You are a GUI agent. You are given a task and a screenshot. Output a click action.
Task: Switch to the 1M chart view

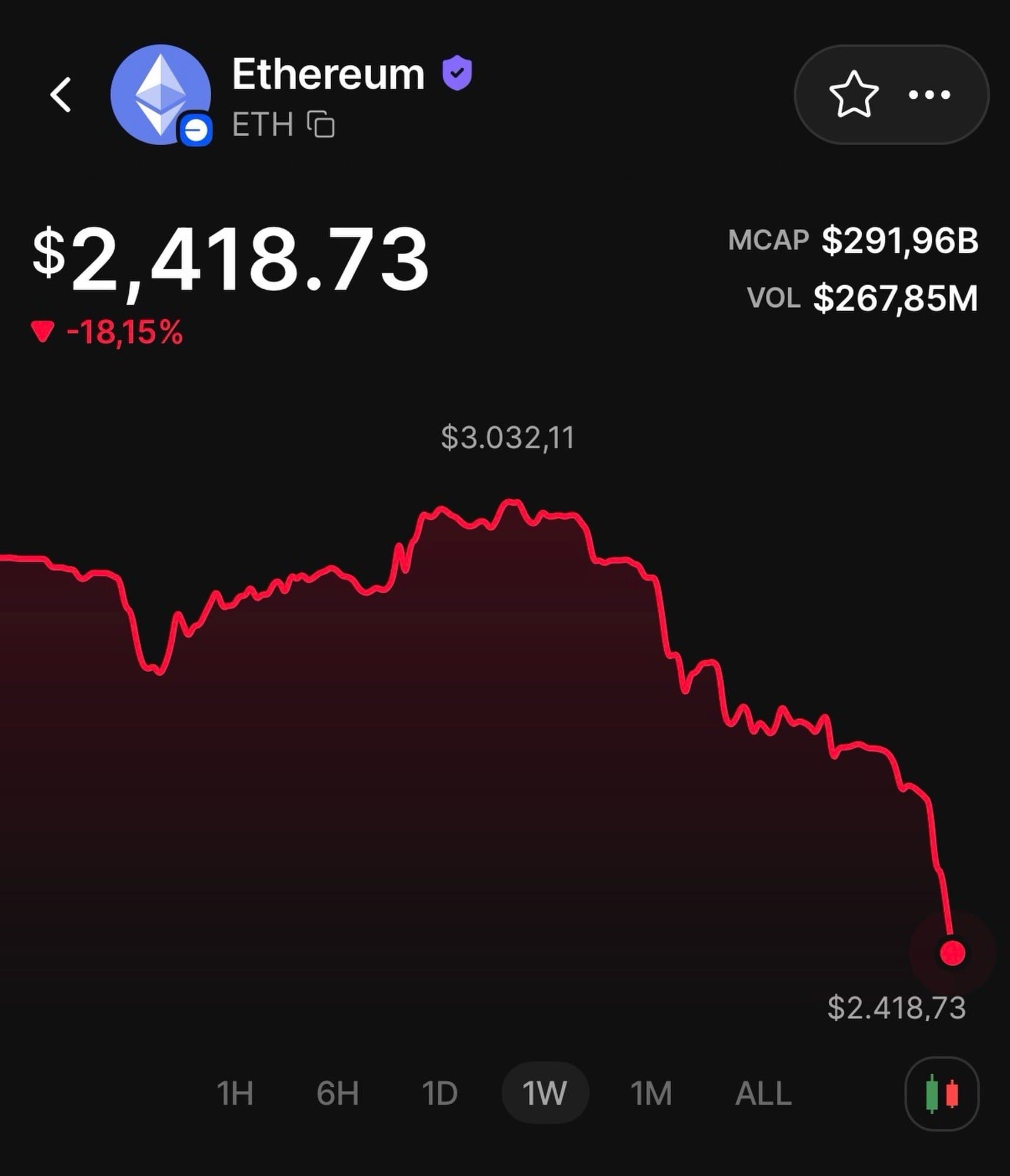[651, 1094]
